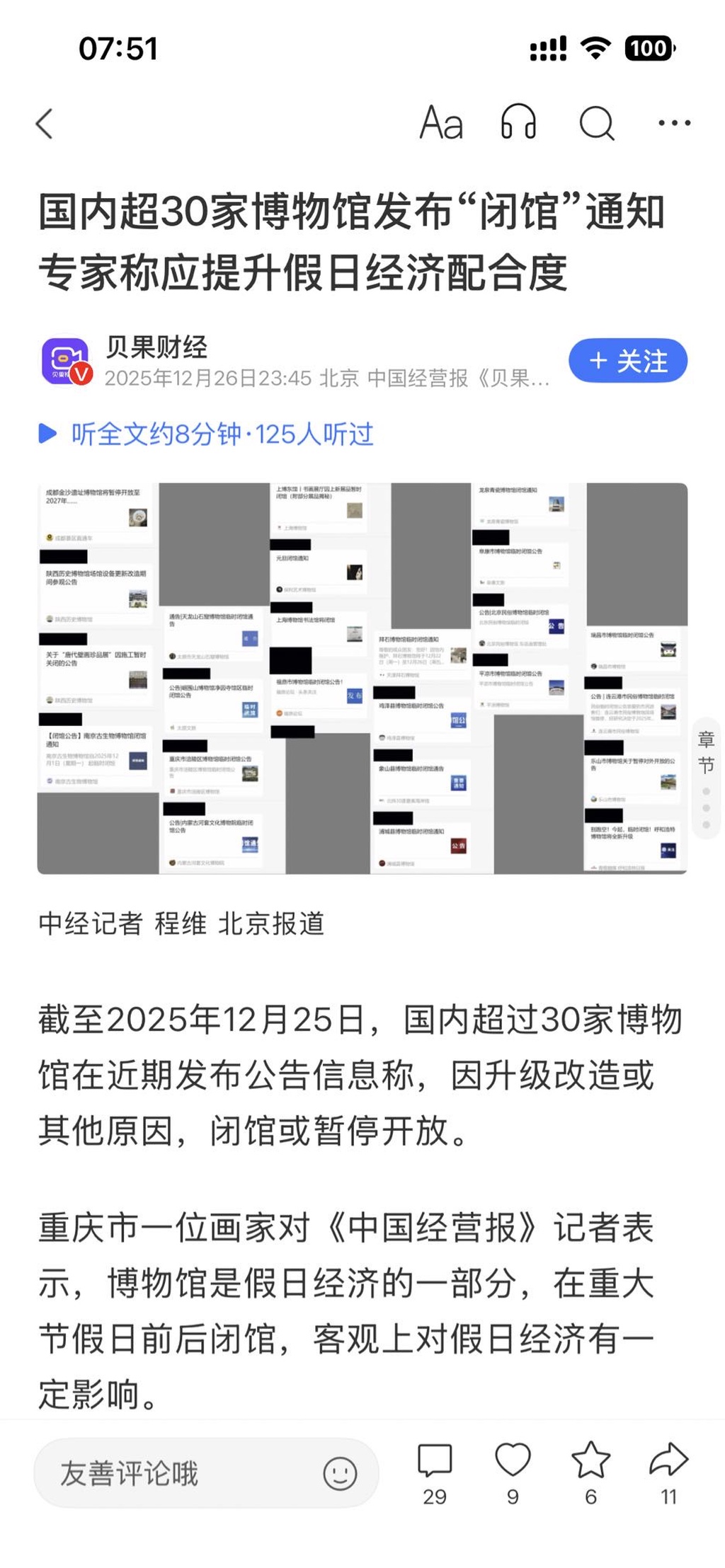
Task: Open the three-dot overflow menu
Action: [673, 123]
